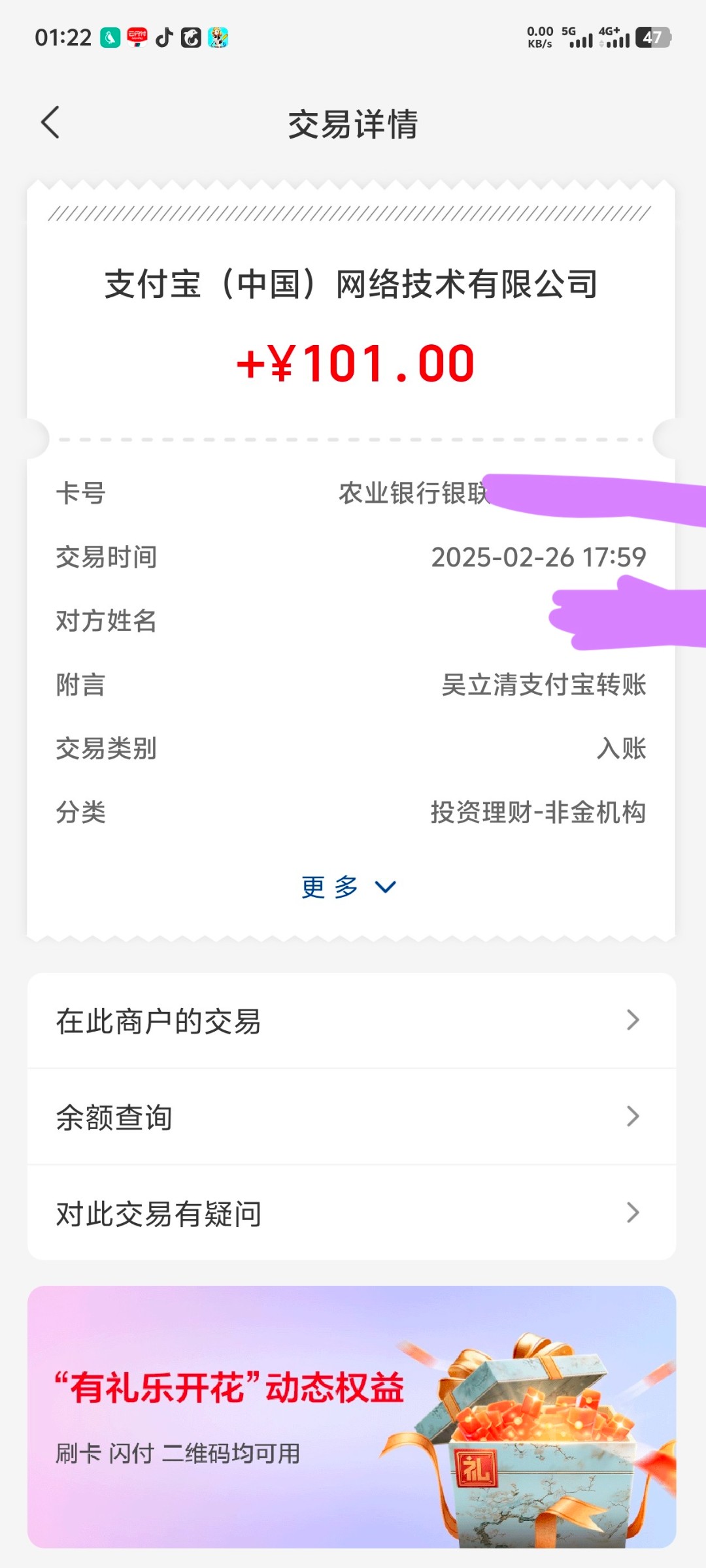Open the 有礼乐开花 promotion banner
Screen dimensions: 706x1568
click(352, 1416)
